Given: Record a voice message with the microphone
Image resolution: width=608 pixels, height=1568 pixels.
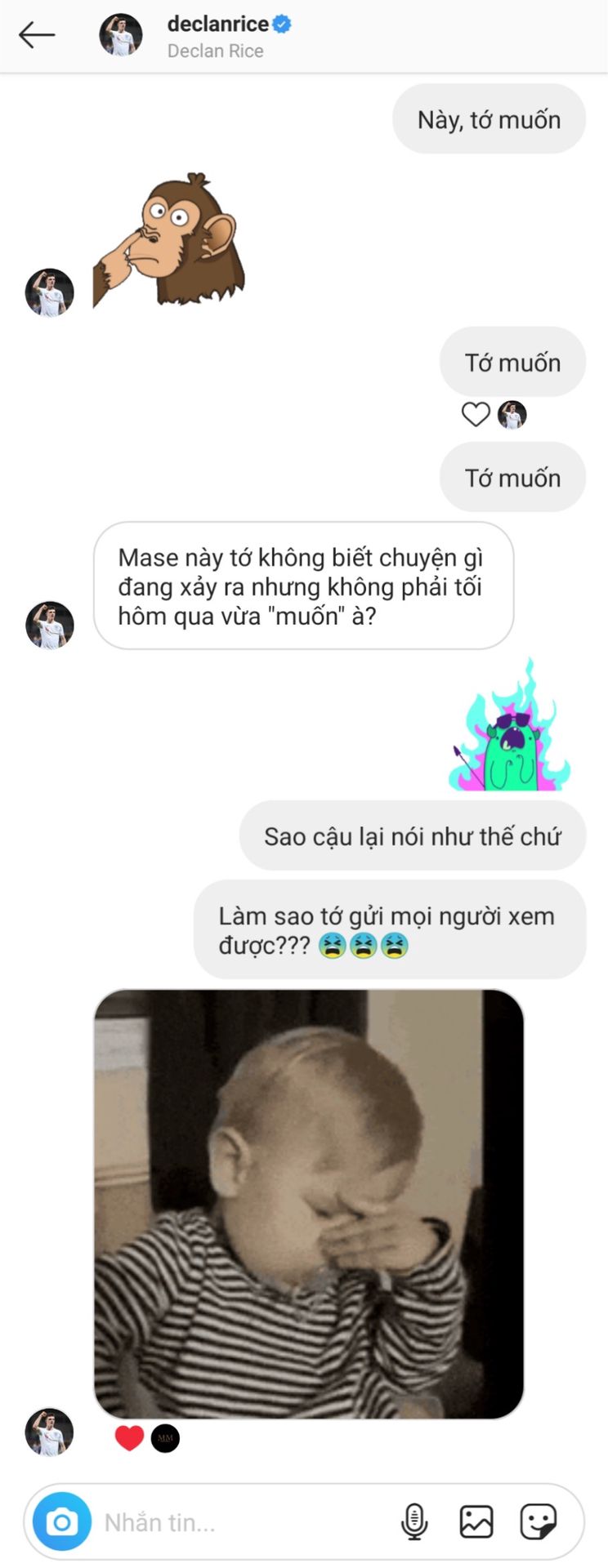Looking at the screenshot, I should 414,1521.
